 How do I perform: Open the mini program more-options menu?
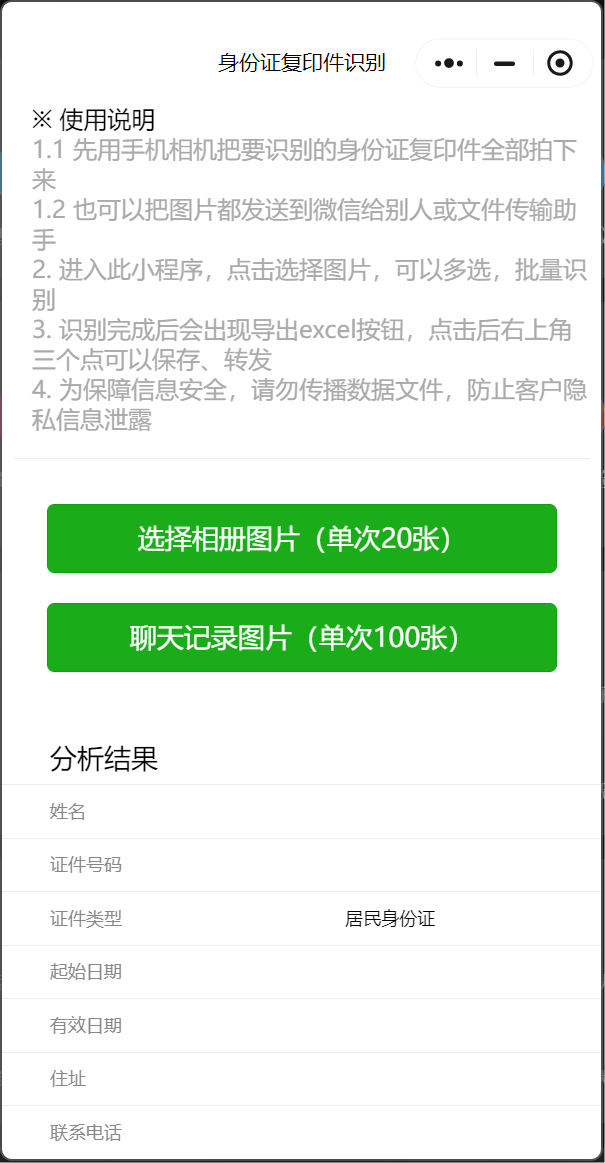[x=449, y=64]
